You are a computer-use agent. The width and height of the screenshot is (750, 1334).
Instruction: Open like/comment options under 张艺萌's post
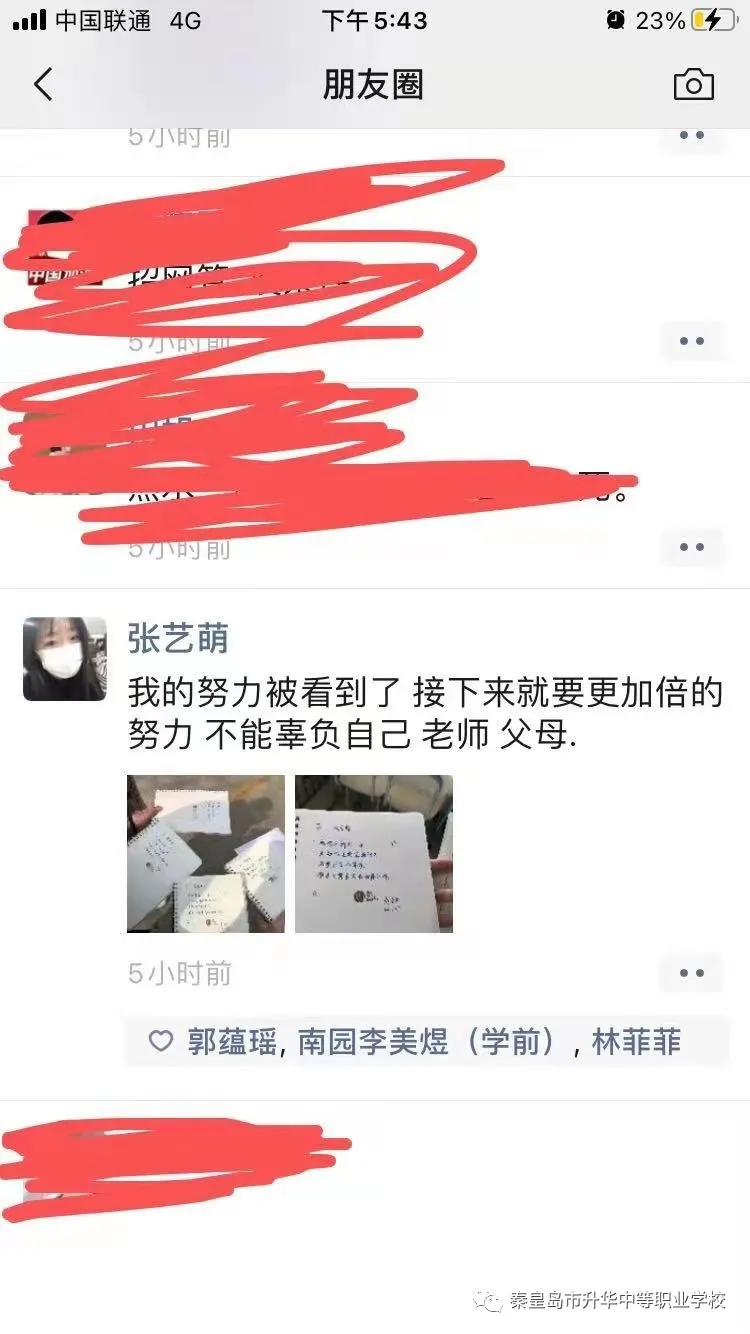click(691, 972)
